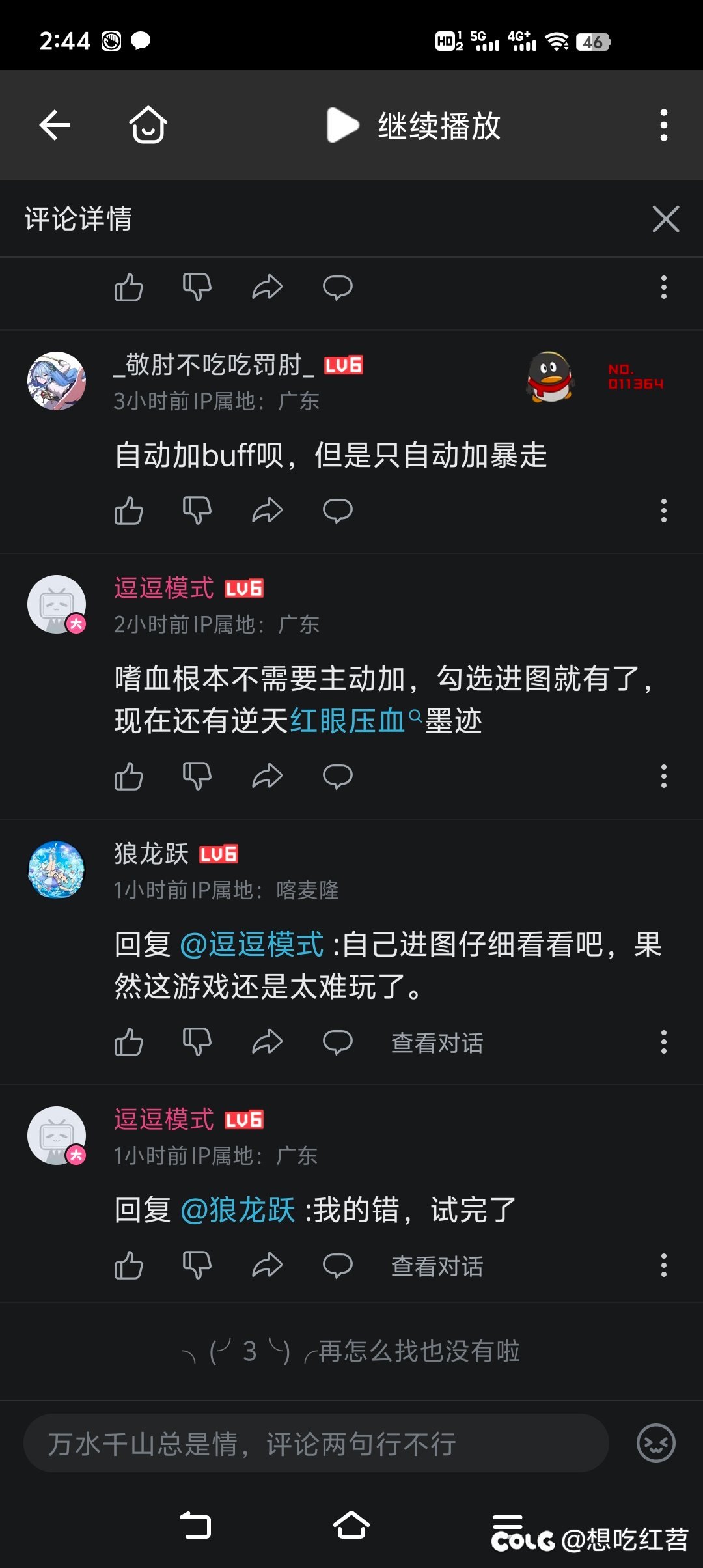Like _敬肘不吃吃罚肘_'s comment
Screen dimensions: 703x1568
129,511
